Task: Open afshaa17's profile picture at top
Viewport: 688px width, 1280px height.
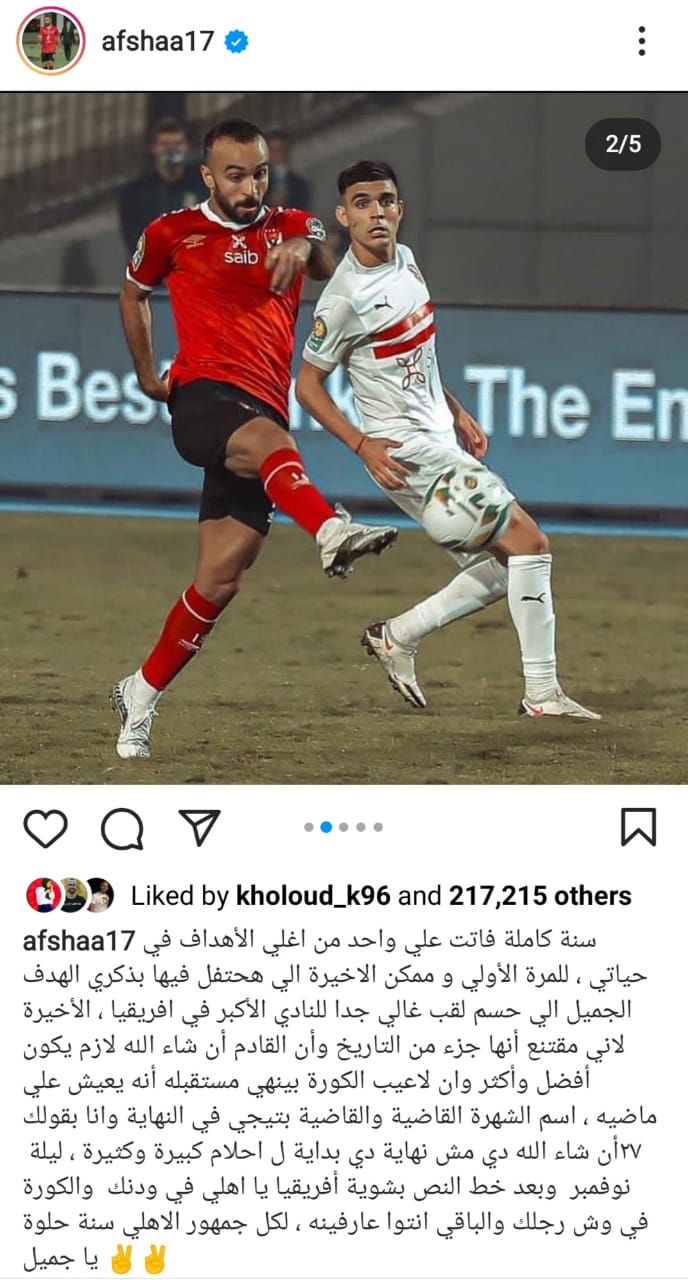Action: (50, 41)
